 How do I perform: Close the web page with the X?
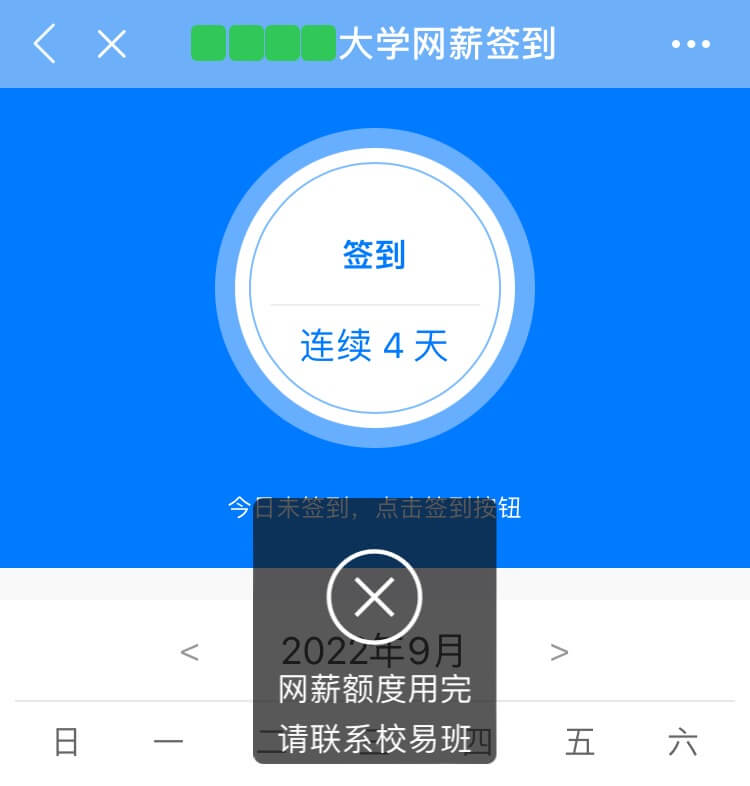pyautogui.click(x=112, y=44)
